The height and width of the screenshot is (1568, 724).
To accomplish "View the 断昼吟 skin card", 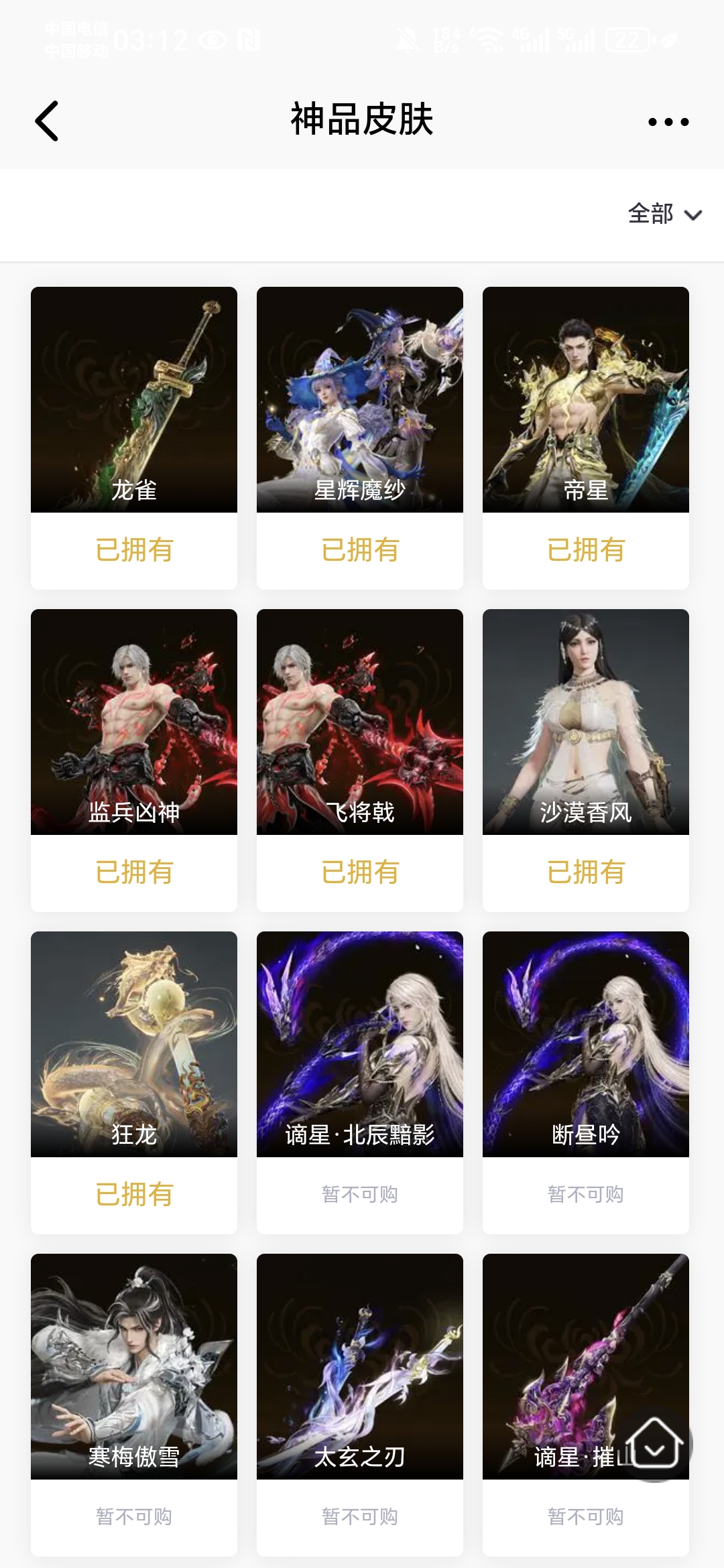I will 586,1045.
